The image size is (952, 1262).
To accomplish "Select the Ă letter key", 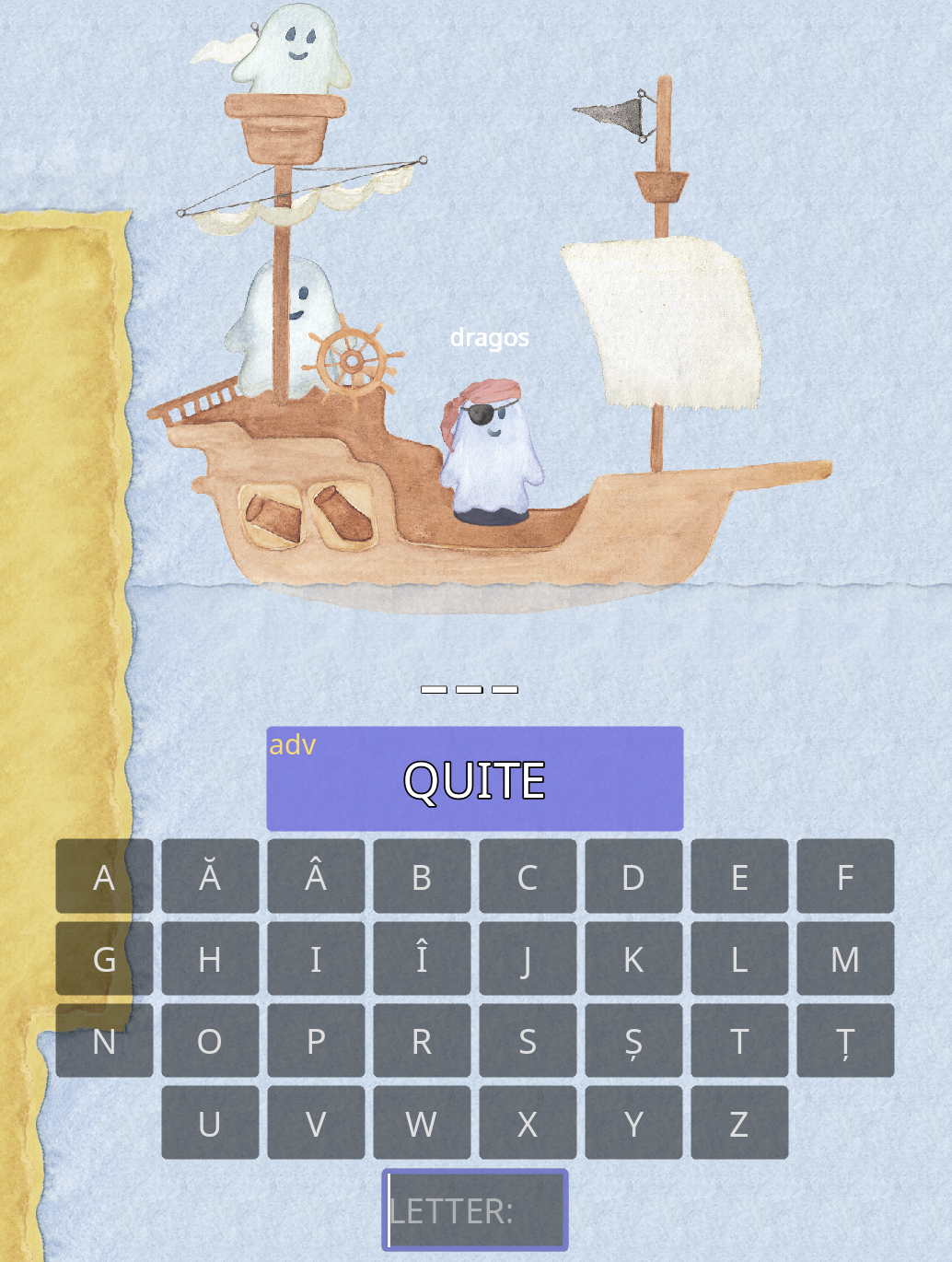I will pos(210,876).
